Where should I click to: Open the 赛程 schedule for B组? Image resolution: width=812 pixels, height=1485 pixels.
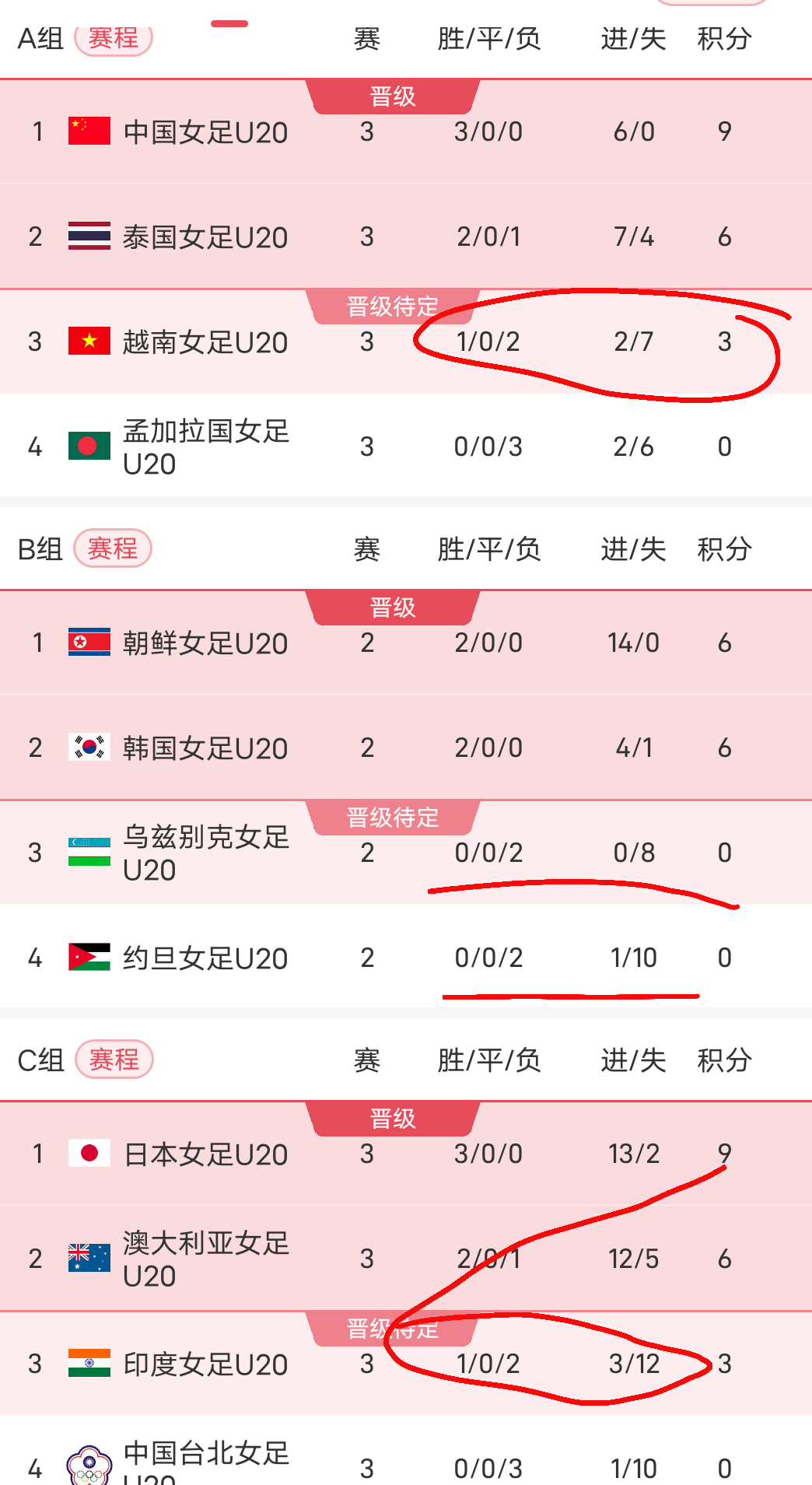(113, 548)
